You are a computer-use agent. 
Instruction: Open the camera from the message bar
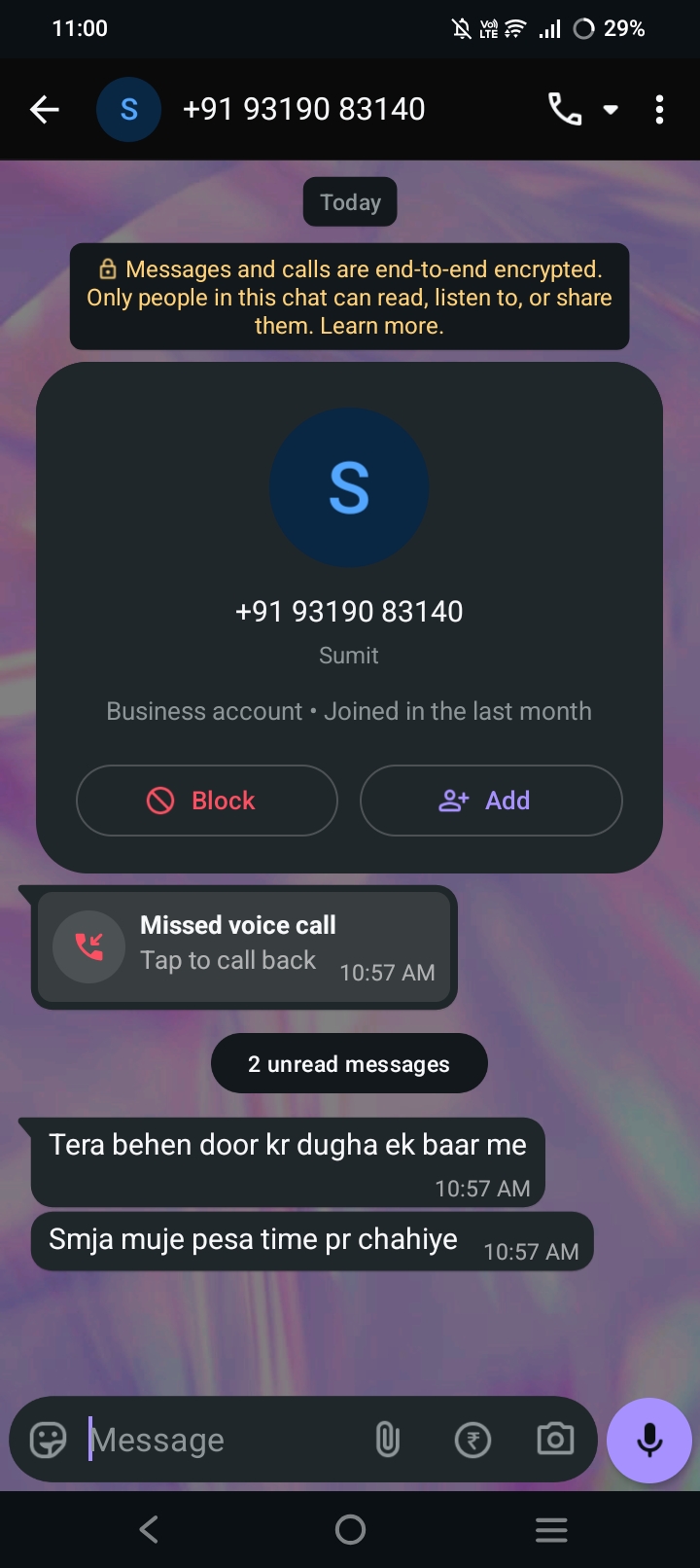click(x=555, y=1440)
